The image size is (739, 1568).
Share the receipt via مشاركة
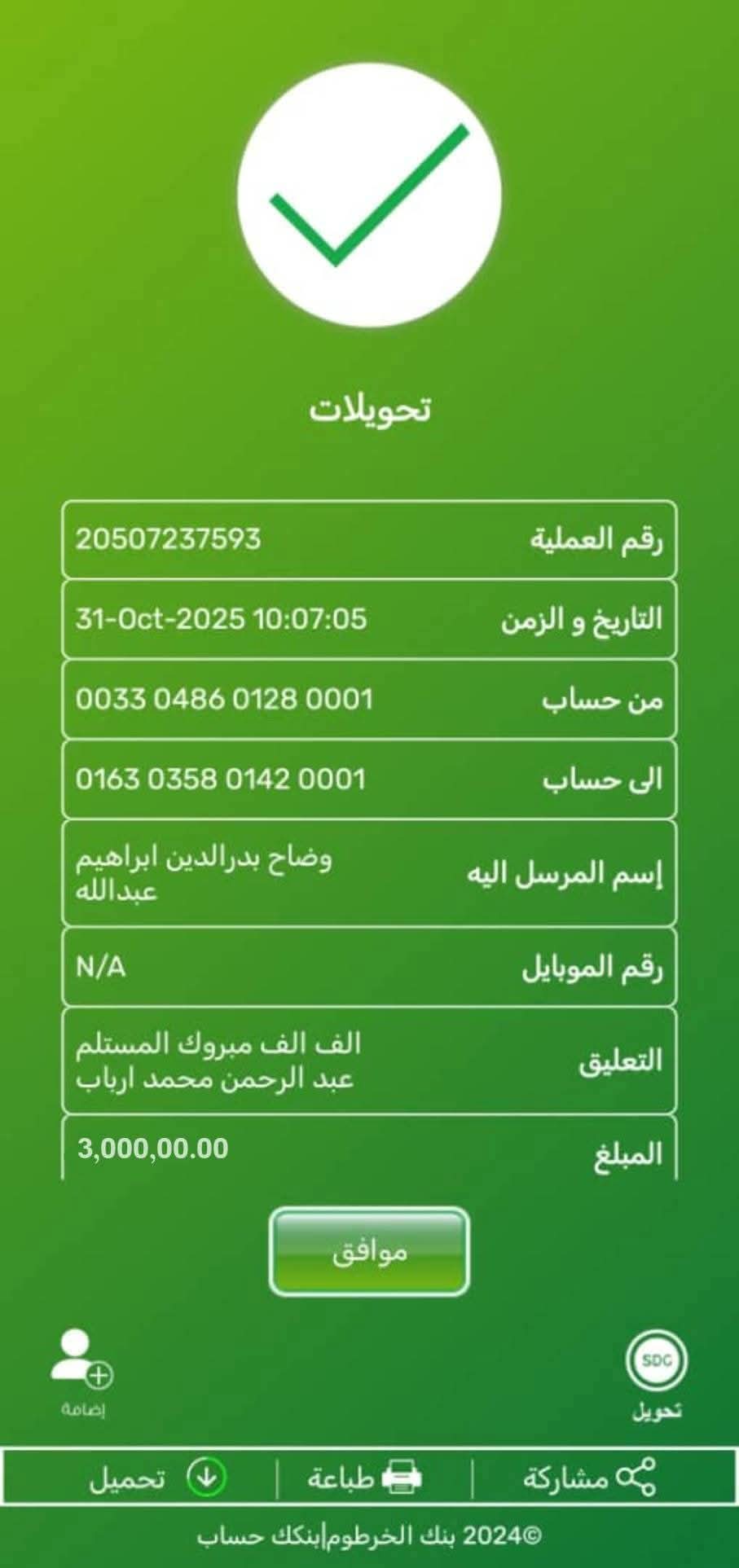[589, 1478]
